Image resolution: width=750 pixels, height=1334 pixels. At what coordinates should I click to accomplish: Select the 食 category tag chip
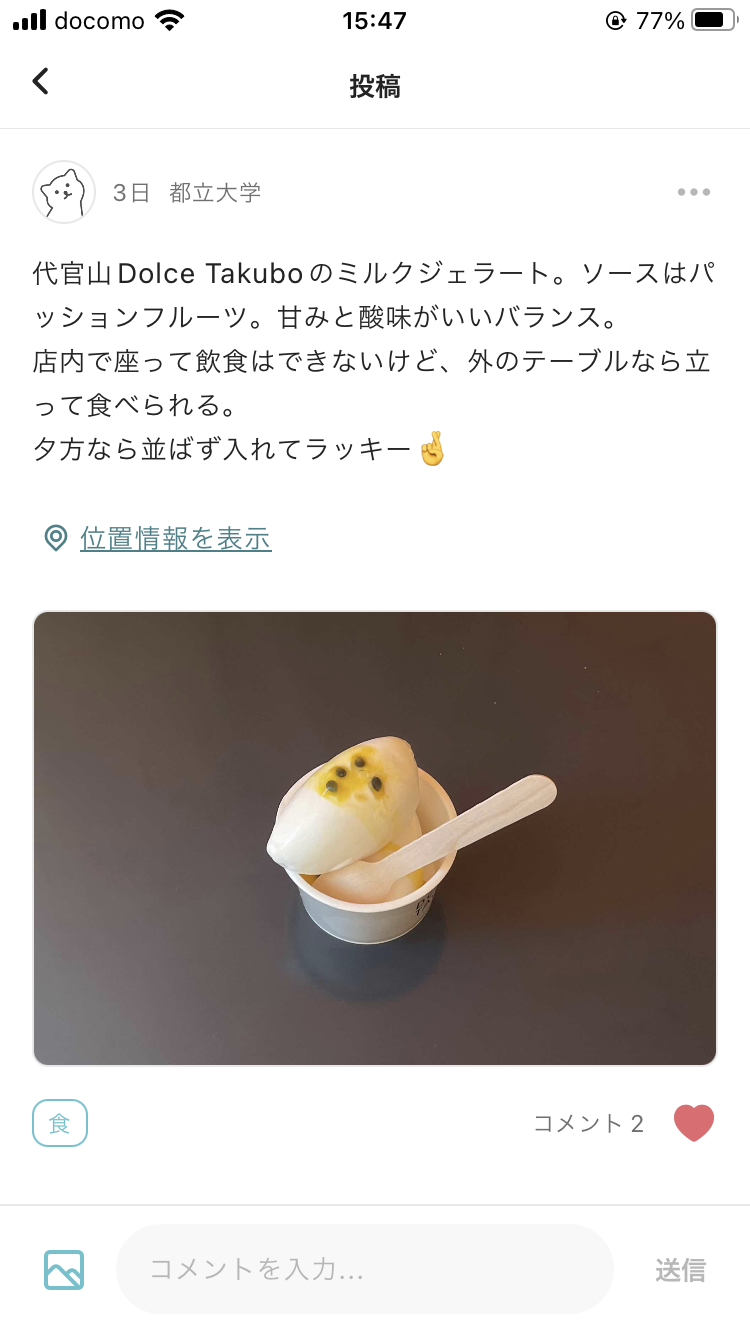pyautogui.click(x=60, y=1123)
